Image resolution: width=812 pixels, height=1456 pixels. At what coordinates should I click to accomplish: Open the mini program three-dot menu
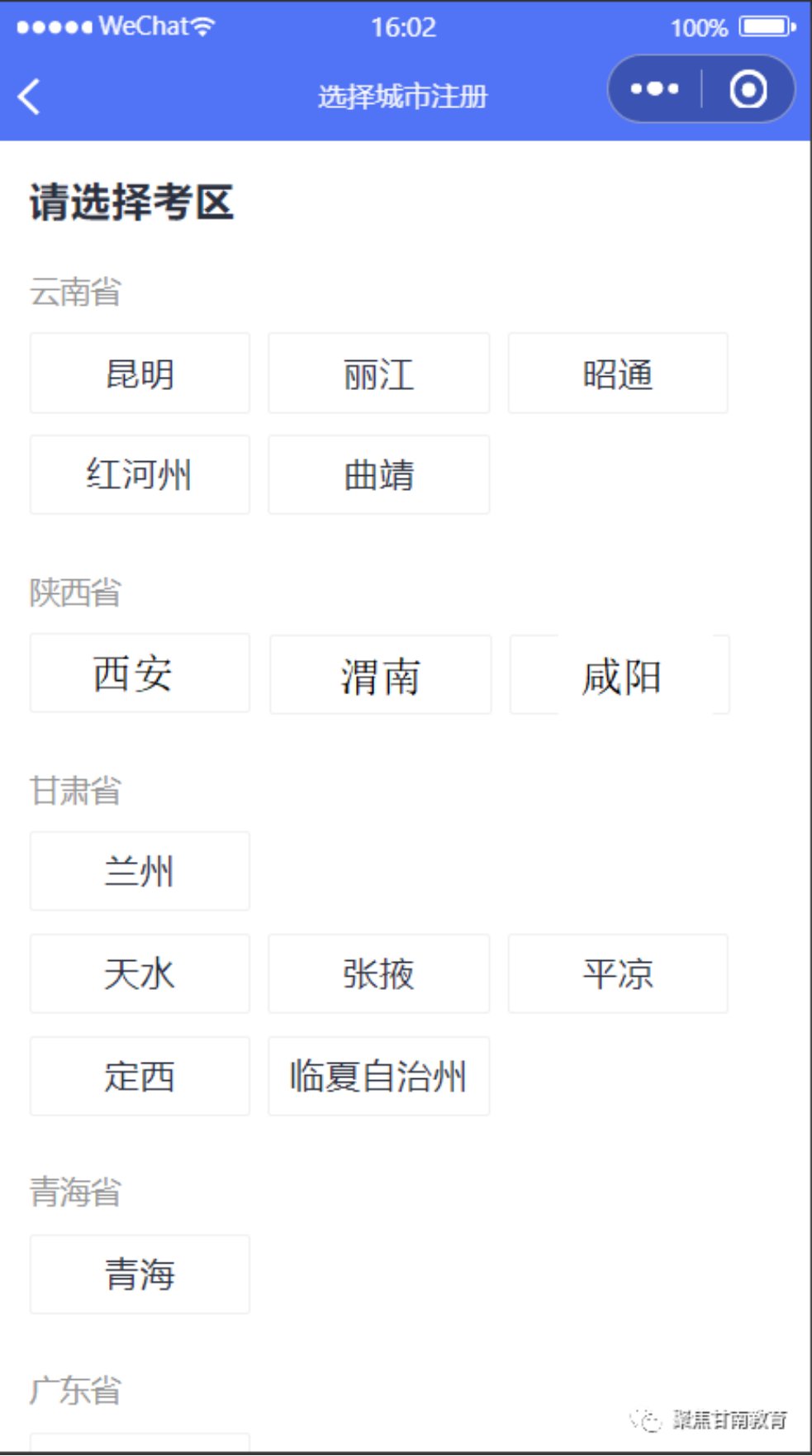tap(654, 88)
